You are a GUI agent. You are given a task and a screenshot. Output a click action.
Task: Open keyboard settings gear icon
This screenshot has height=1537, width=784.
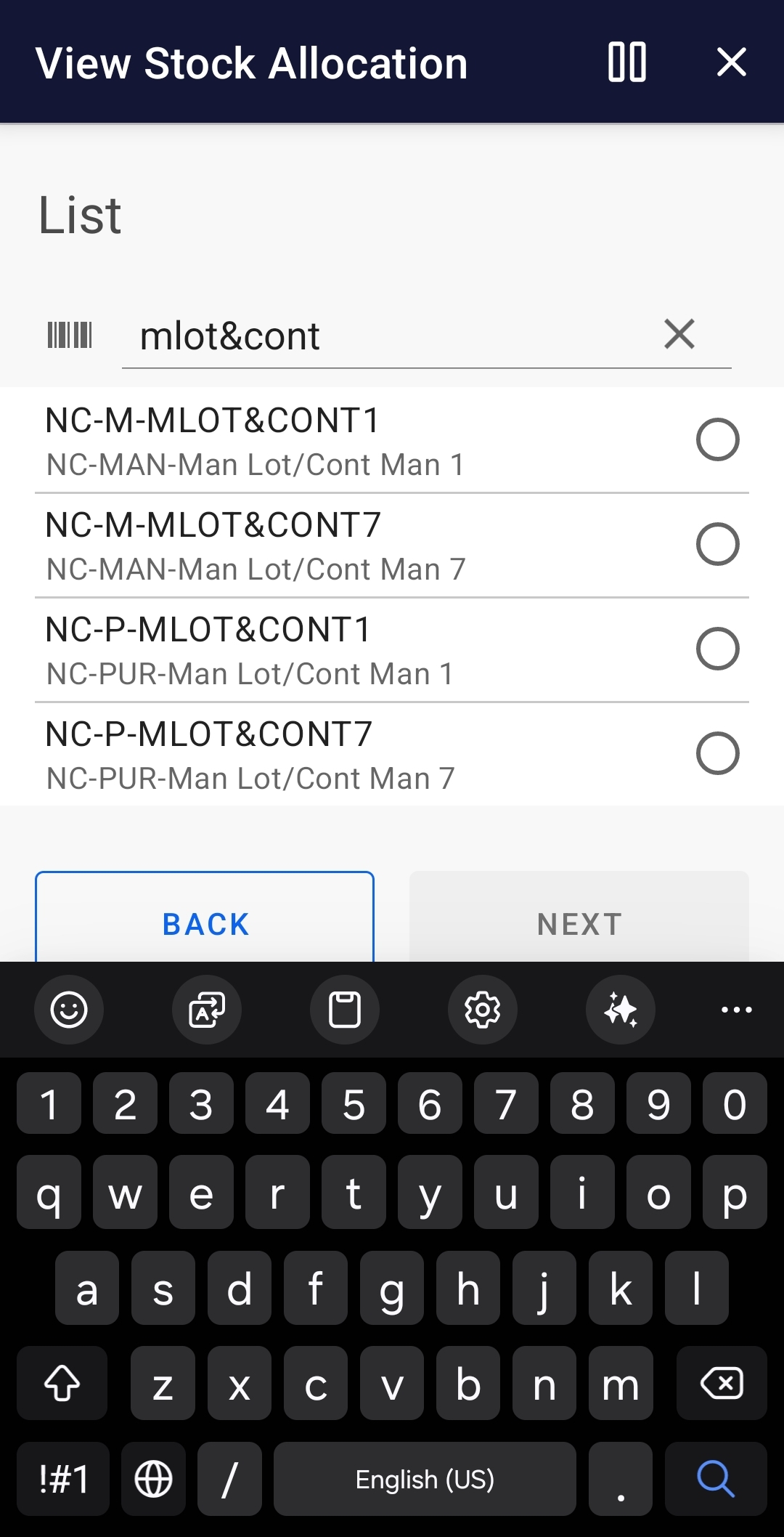coord(482,1010)
